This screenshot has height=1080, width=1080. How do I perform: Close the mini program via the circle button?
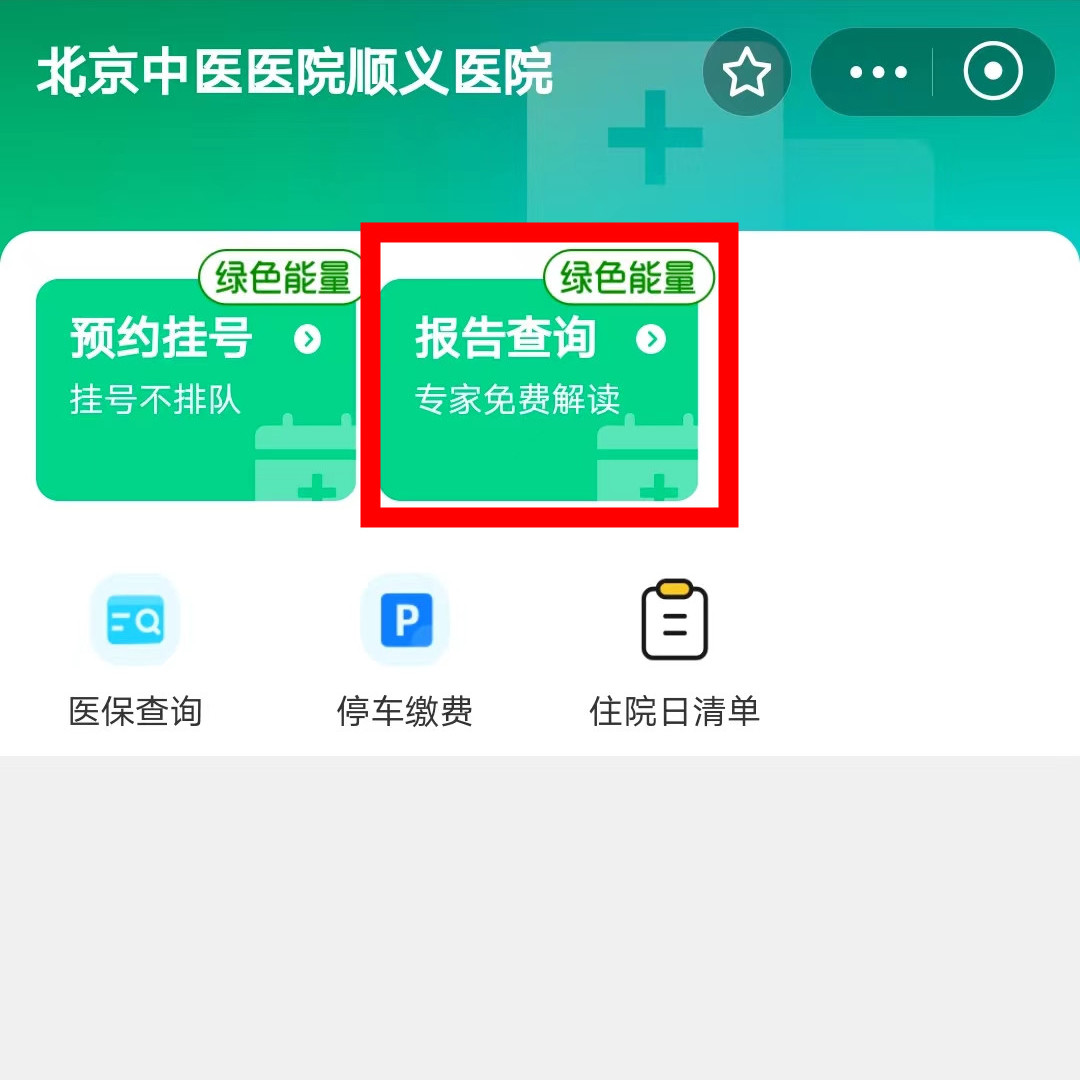click(x=992, y=72)
